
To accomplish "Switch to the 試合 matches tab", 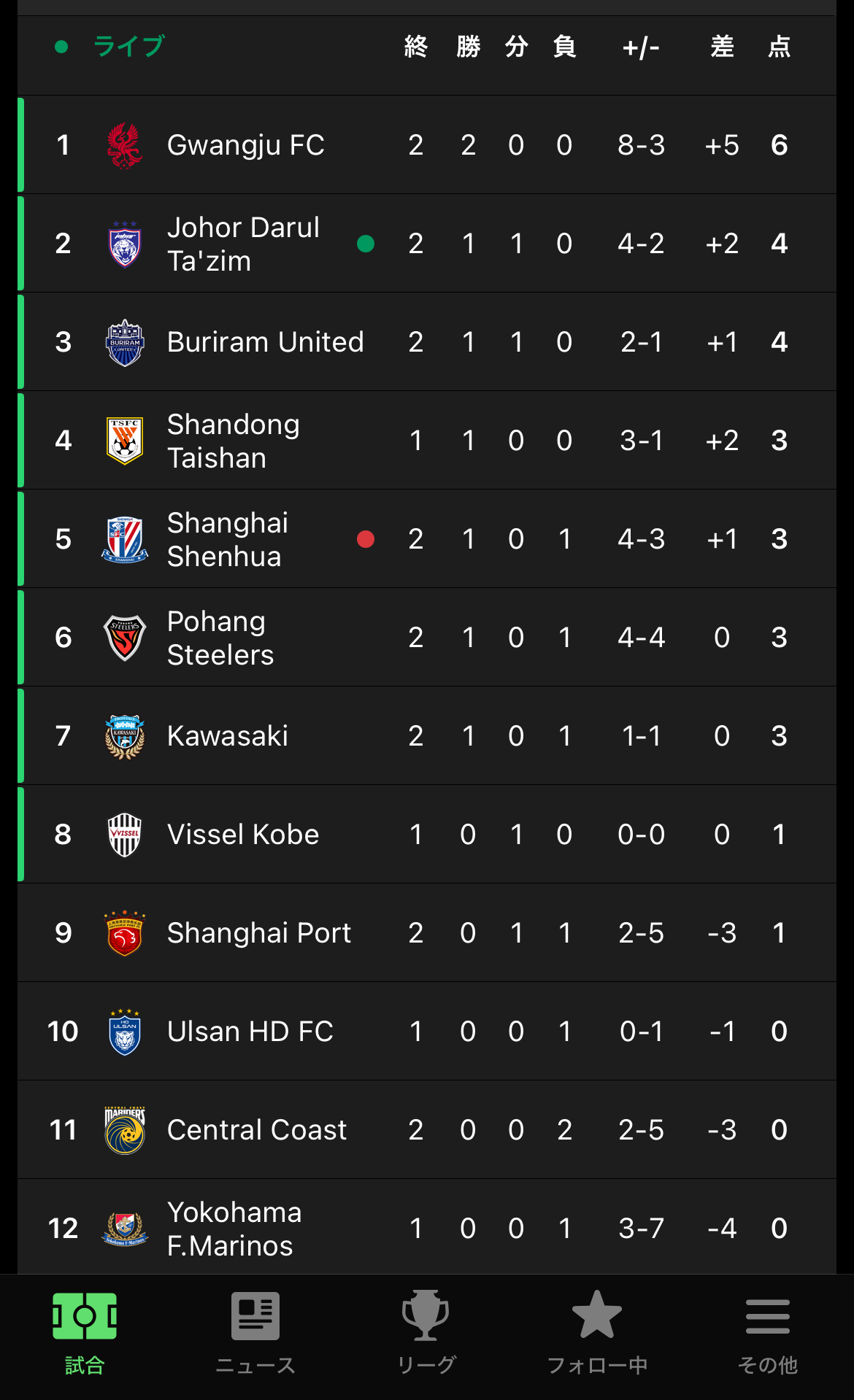I will [x=85, y=1333].
